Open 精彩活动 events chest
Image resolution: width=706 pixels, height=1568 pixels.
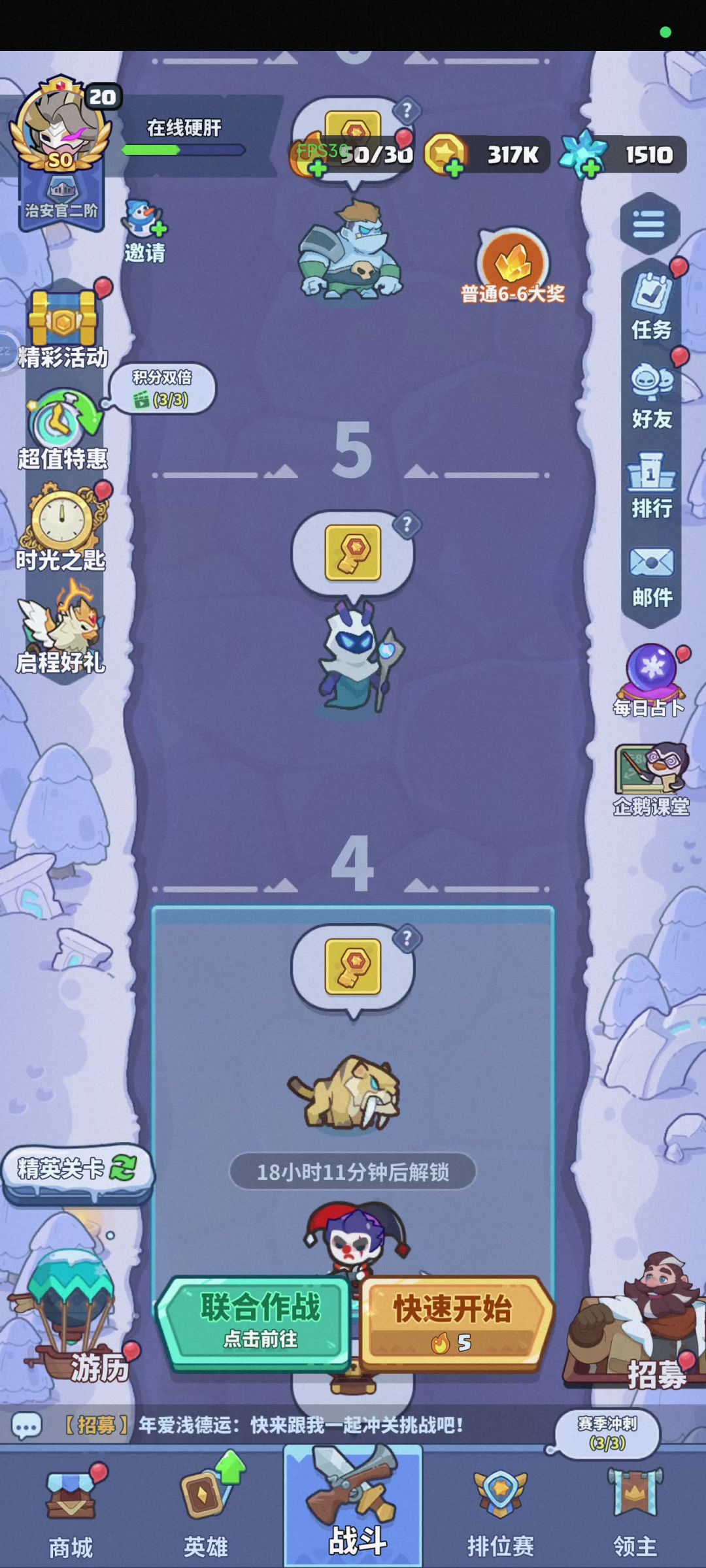click(x=64, y=327)
